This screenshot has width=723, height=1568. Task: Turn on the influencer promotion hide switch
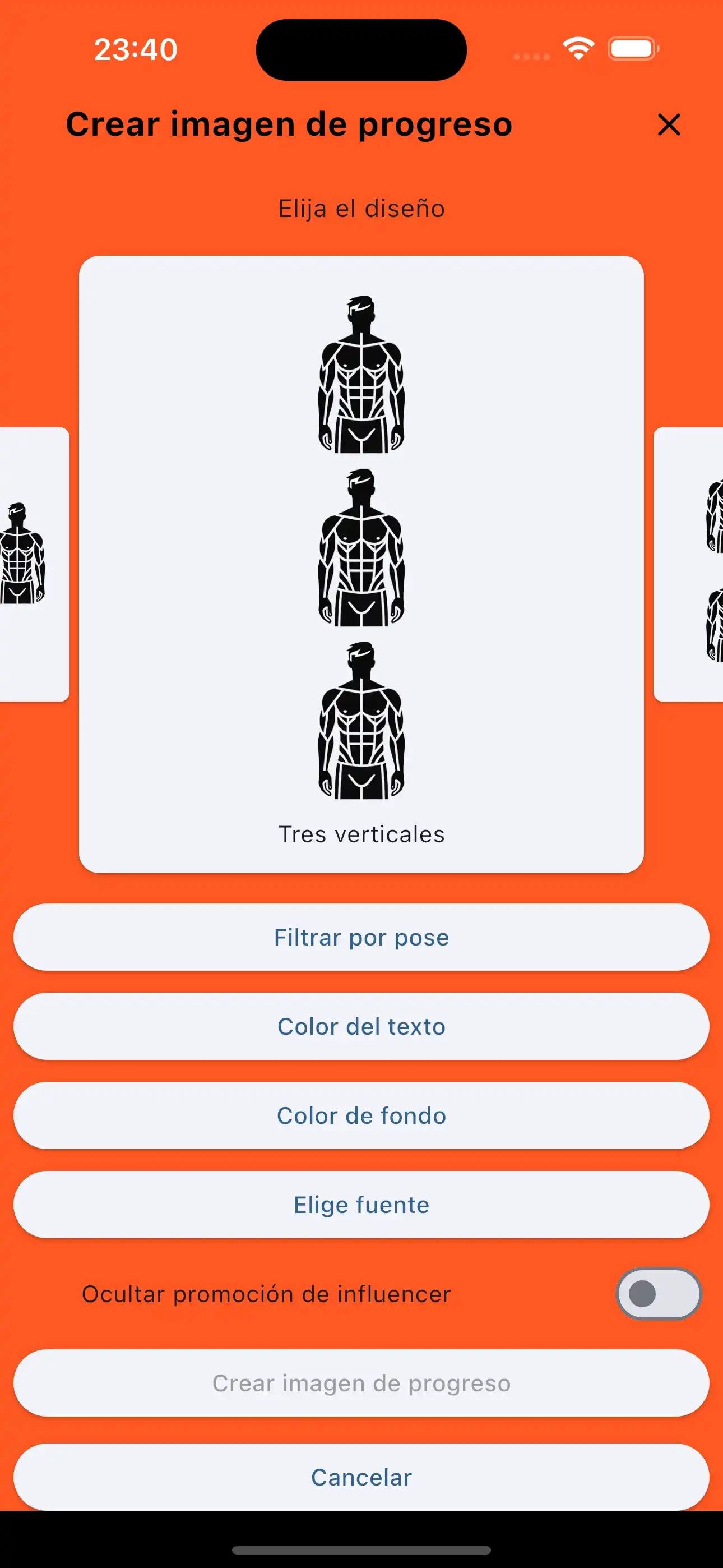pos(658,1294)
